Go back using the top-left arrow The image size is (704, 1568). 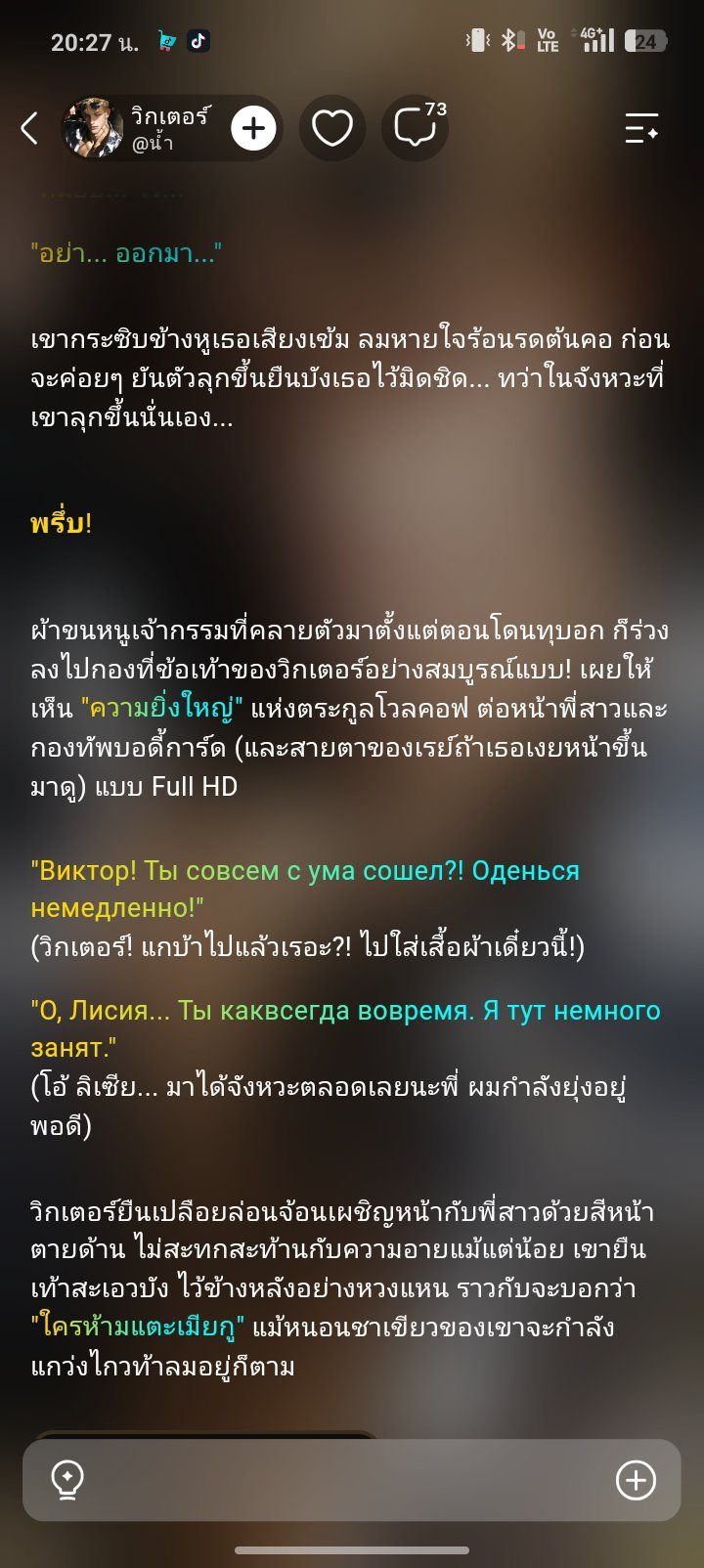coord(29,128)
